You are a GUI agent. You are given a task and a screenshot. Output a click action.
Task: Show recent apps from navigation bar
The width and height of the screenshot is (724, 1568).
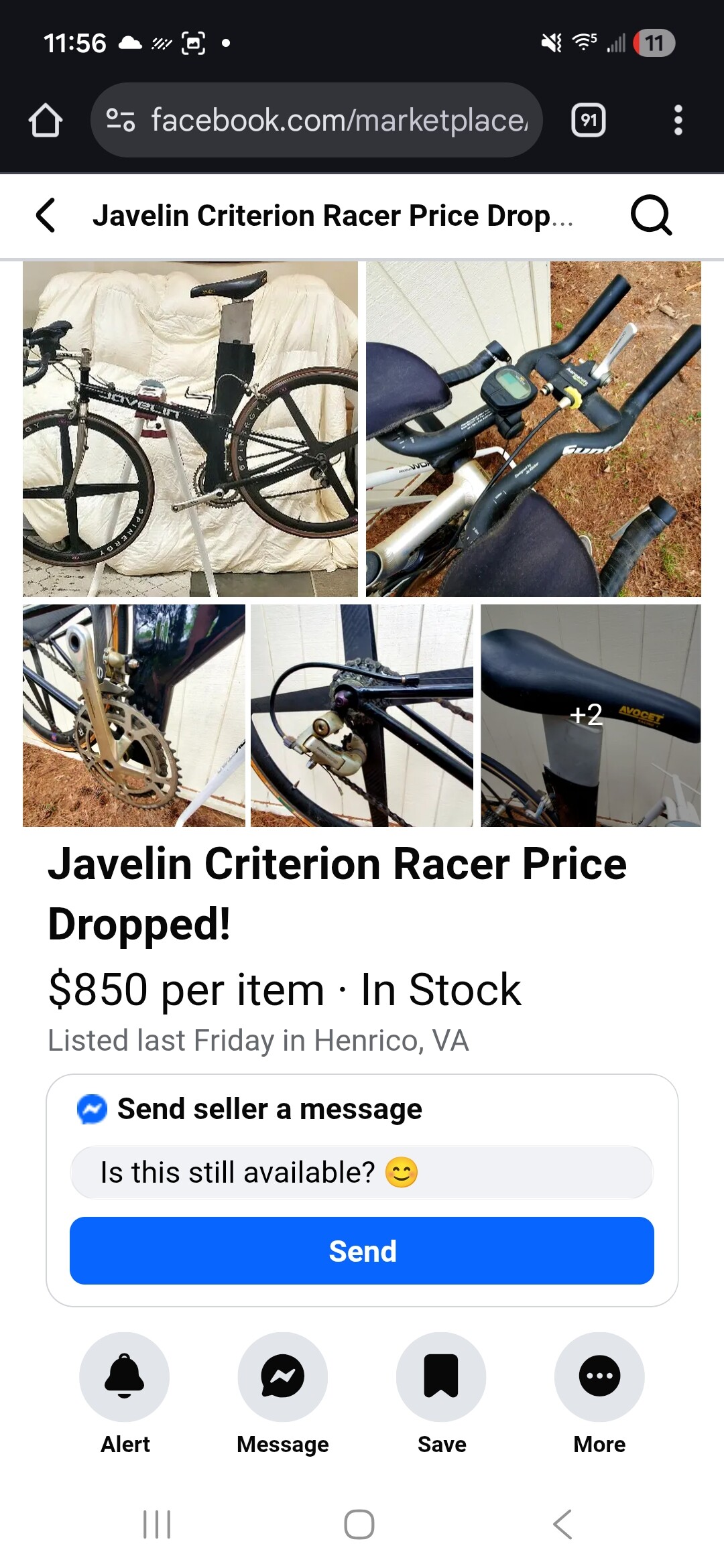click(158, 1524)
